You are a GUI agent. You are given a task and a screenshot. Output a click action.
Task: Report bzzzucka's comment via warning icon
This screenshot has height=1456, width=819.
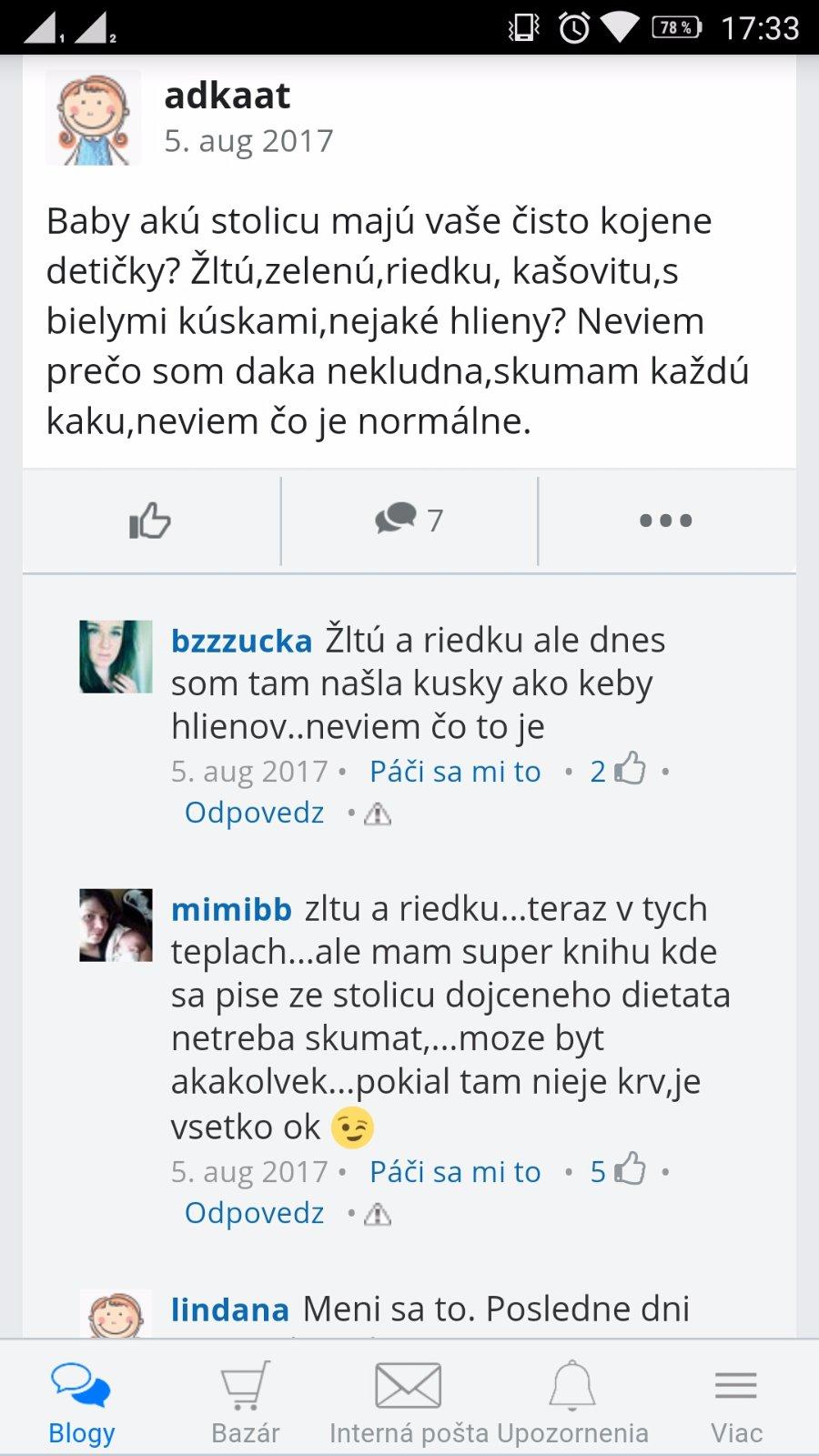point(378,814)
